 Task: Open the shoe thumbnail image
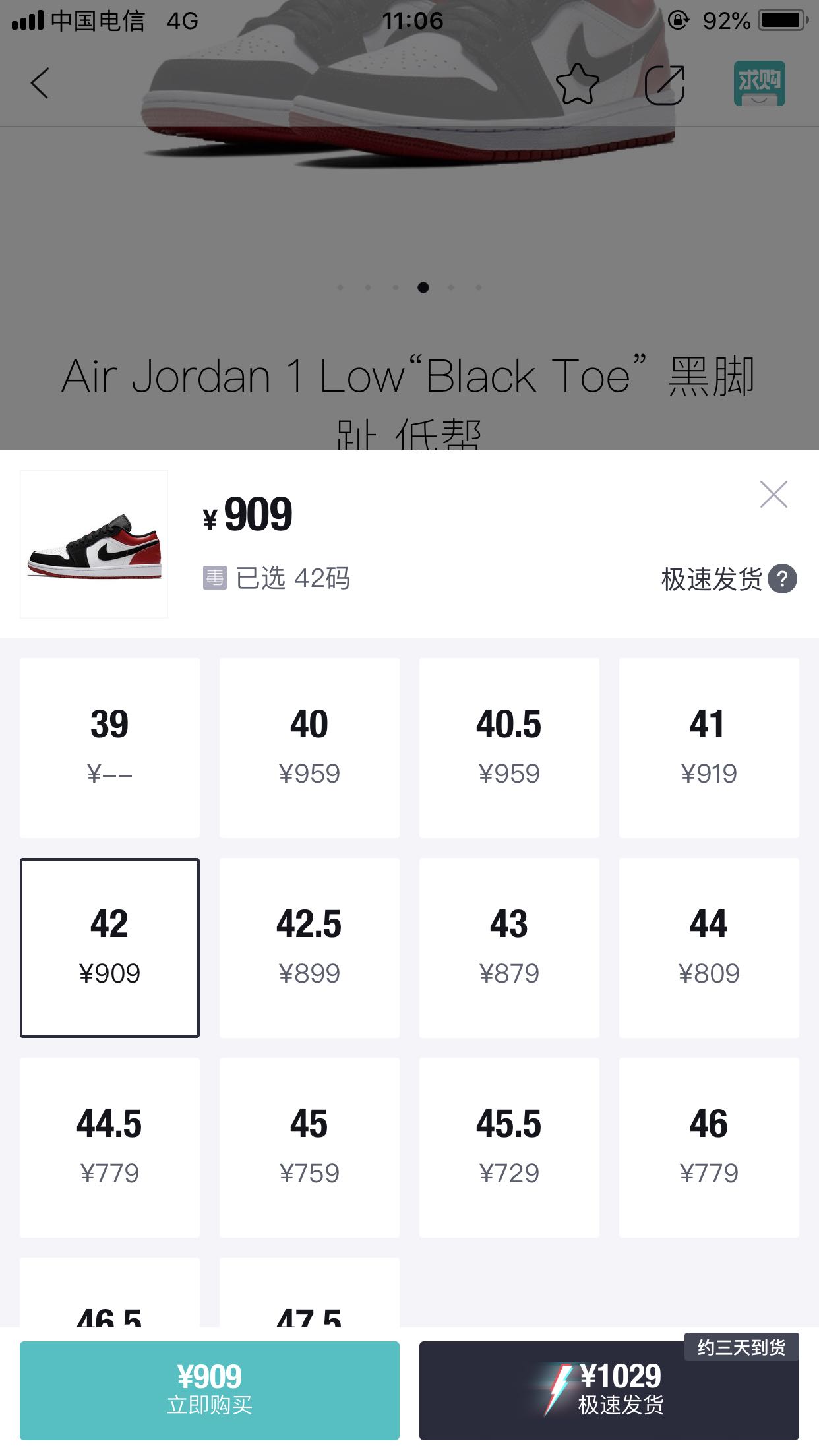(94, 545)
